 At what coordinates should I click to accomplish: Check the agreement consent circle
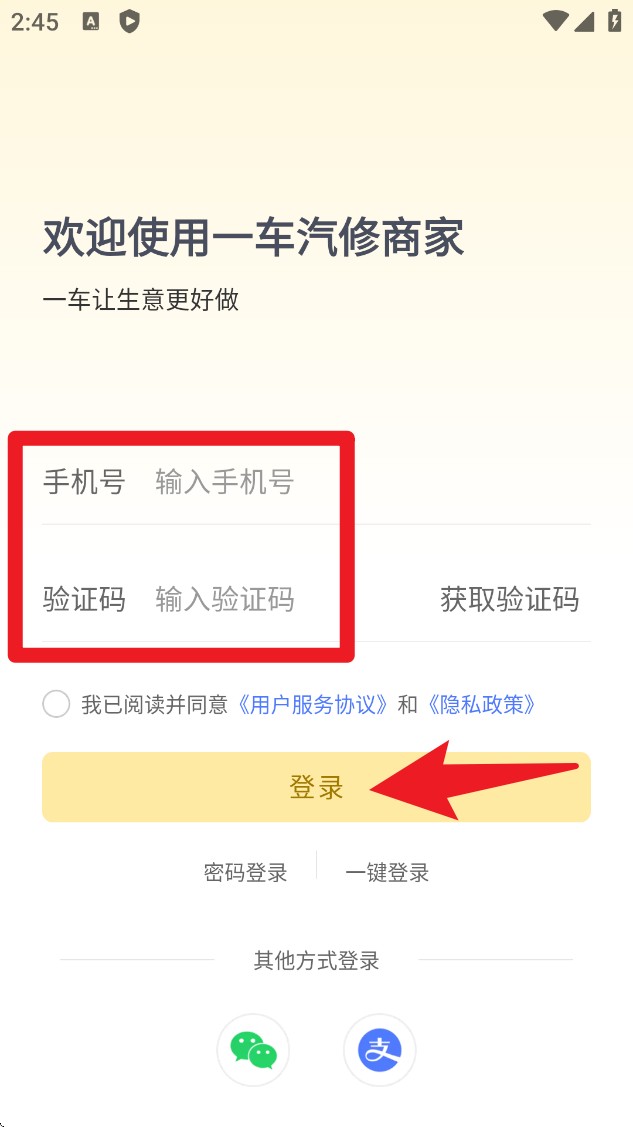[x=56, y=704]
